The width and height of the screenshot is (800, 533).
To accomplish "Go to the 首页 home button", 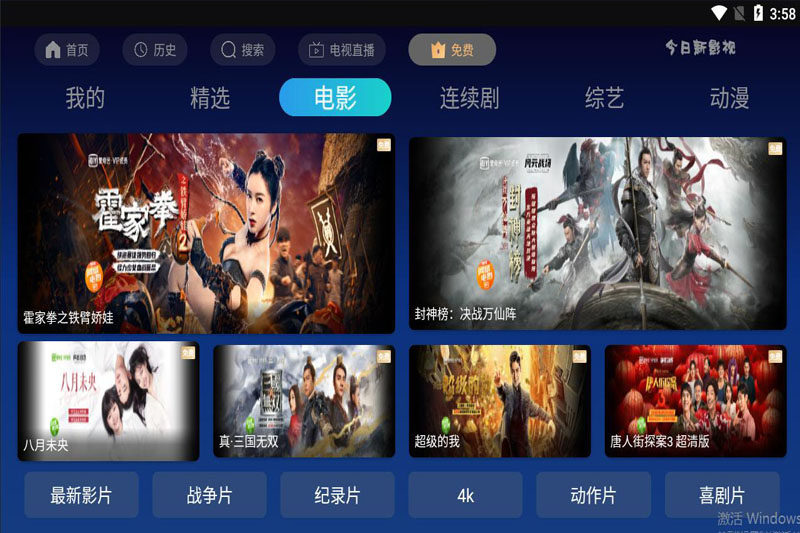I will [67, 50].
